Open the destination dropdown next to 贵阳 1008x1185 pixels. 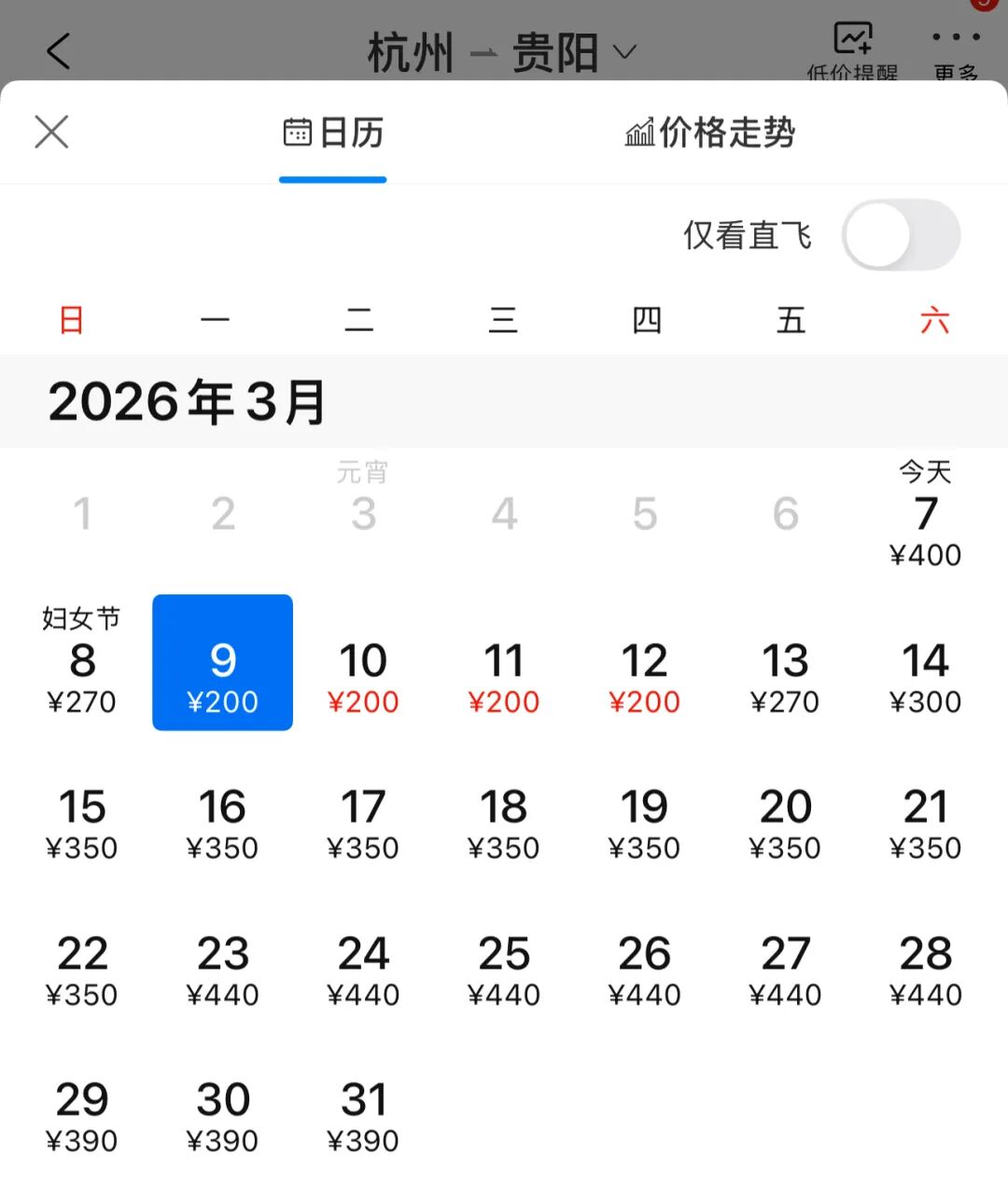pos(625,51)
